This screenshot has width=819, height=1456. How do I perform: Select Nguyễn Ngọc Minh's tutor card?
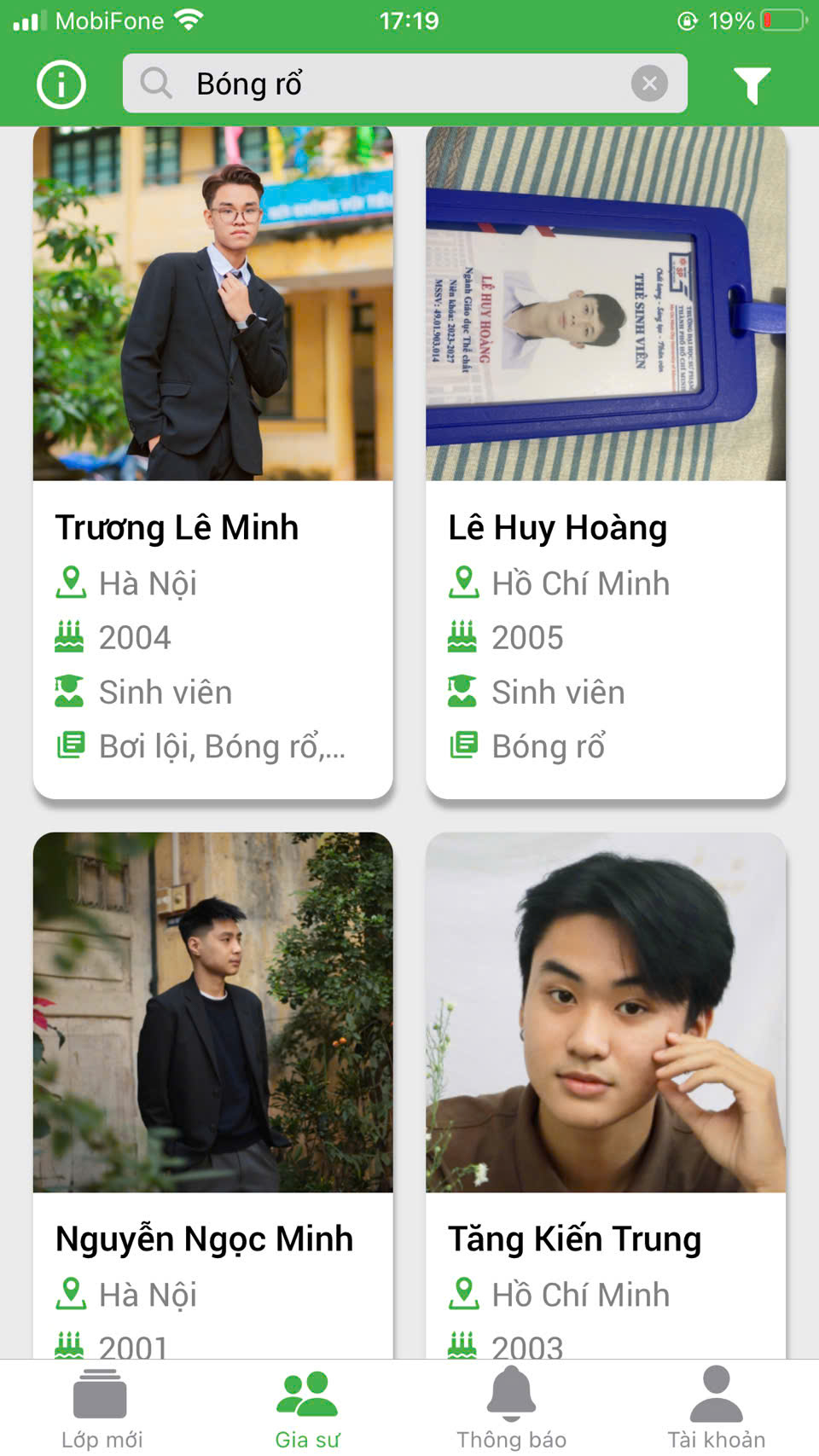(212, 1093)
